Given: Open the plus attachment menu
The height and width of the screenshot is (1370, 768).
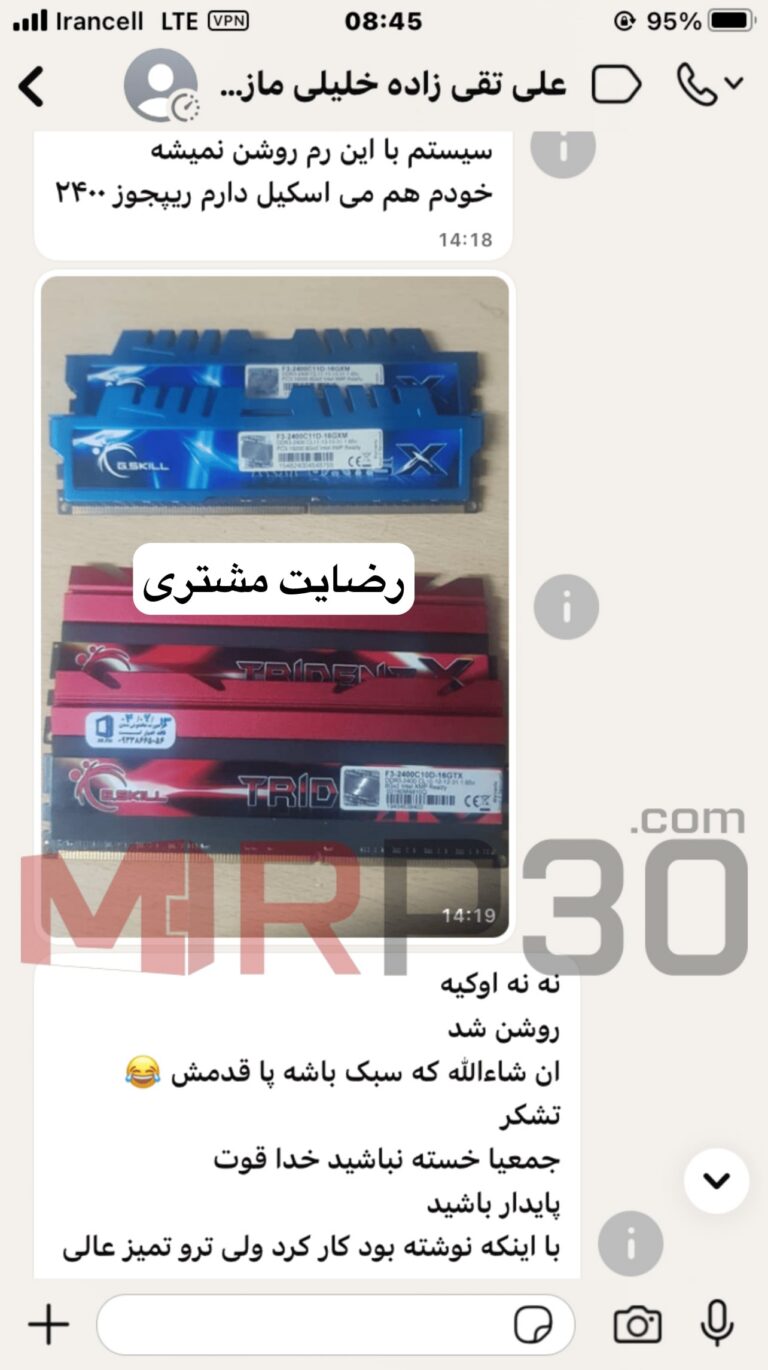Looking at the screenshot, I should coord(48,1325).
